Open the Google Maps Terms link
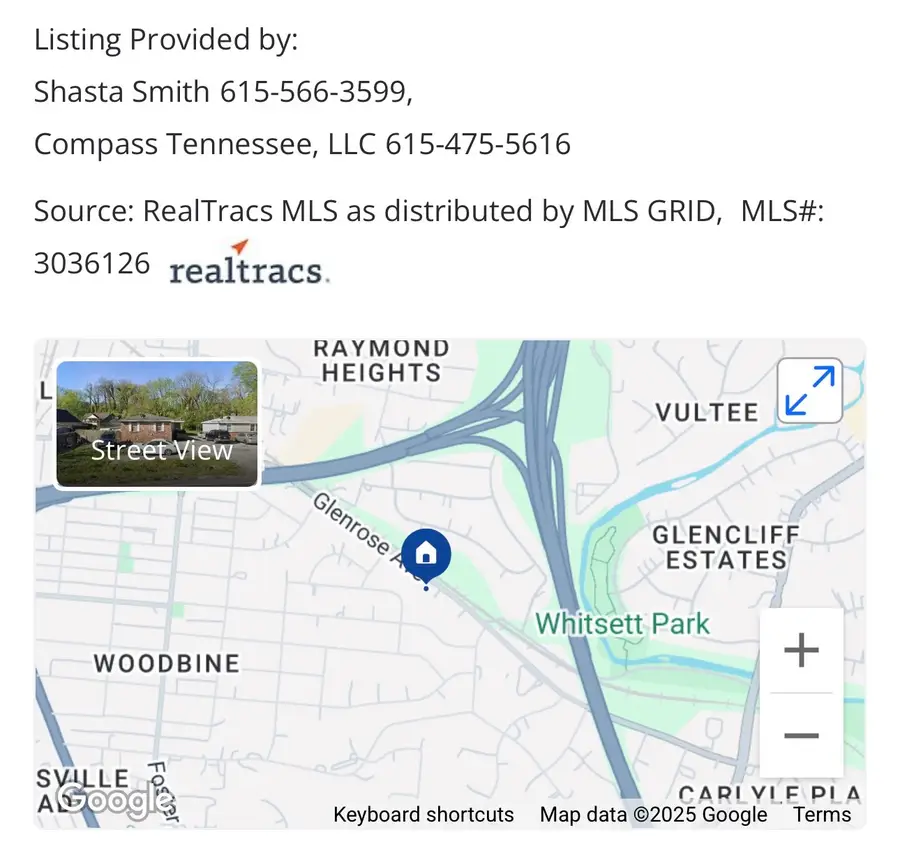Screen dimensions: 900x846 point(822,815)
